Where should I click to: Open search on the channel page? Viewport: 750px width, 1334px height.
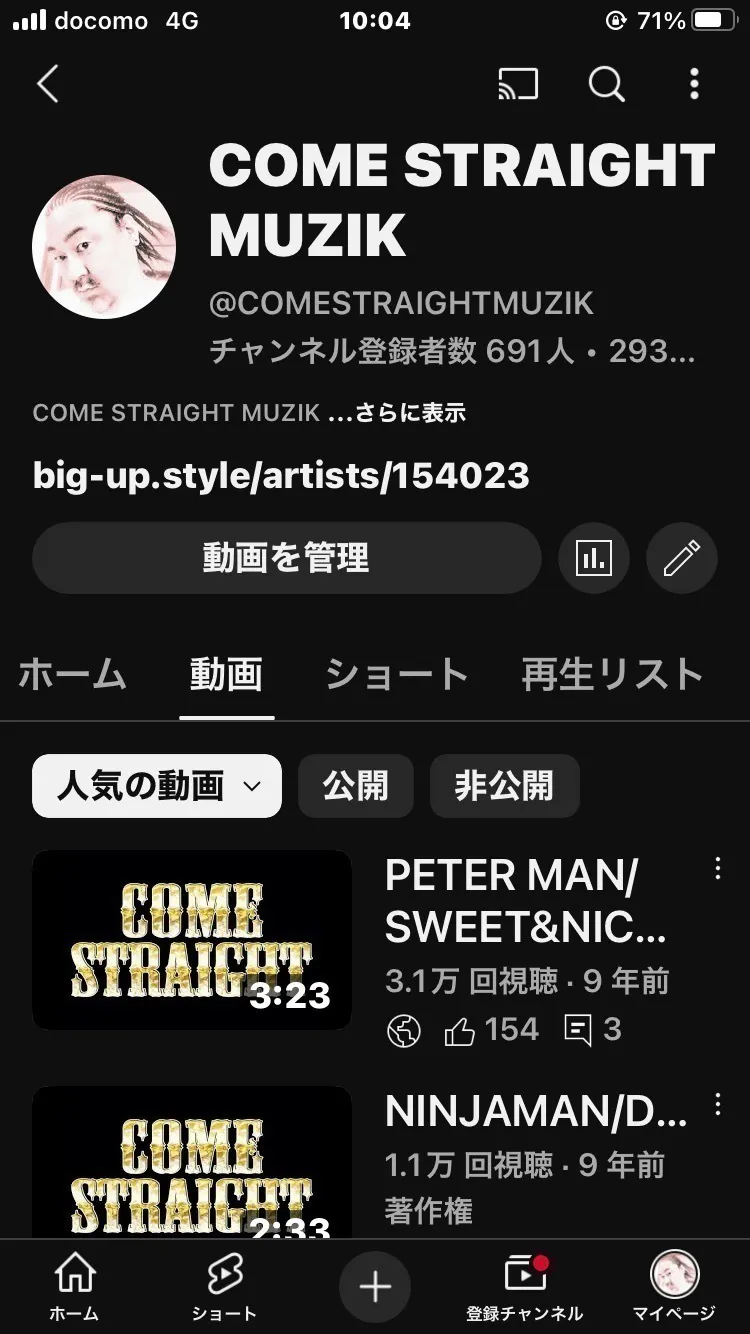(x=606, y=85)
